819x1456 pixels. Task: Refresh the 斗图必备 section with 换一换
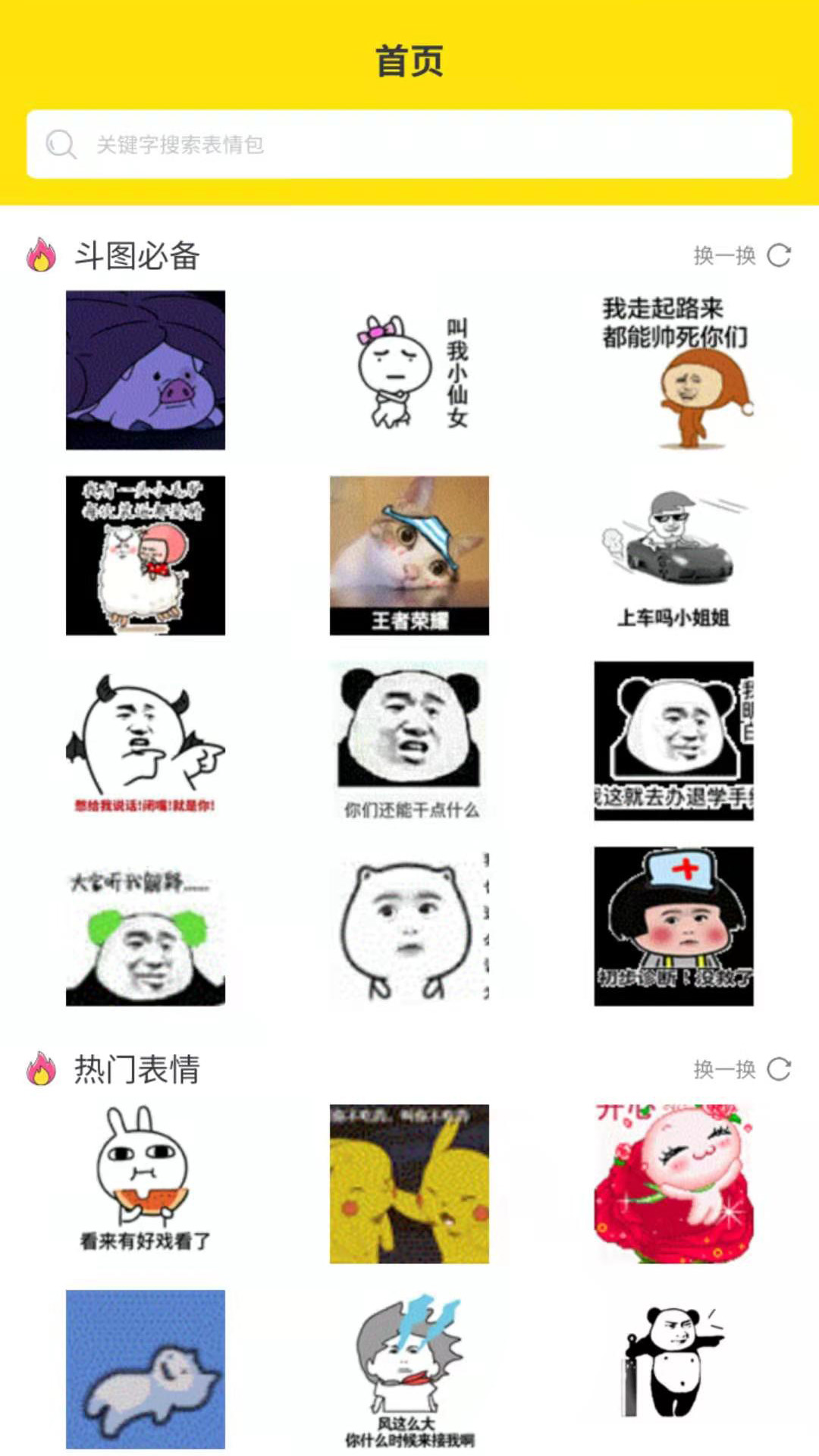coord(742,256)
